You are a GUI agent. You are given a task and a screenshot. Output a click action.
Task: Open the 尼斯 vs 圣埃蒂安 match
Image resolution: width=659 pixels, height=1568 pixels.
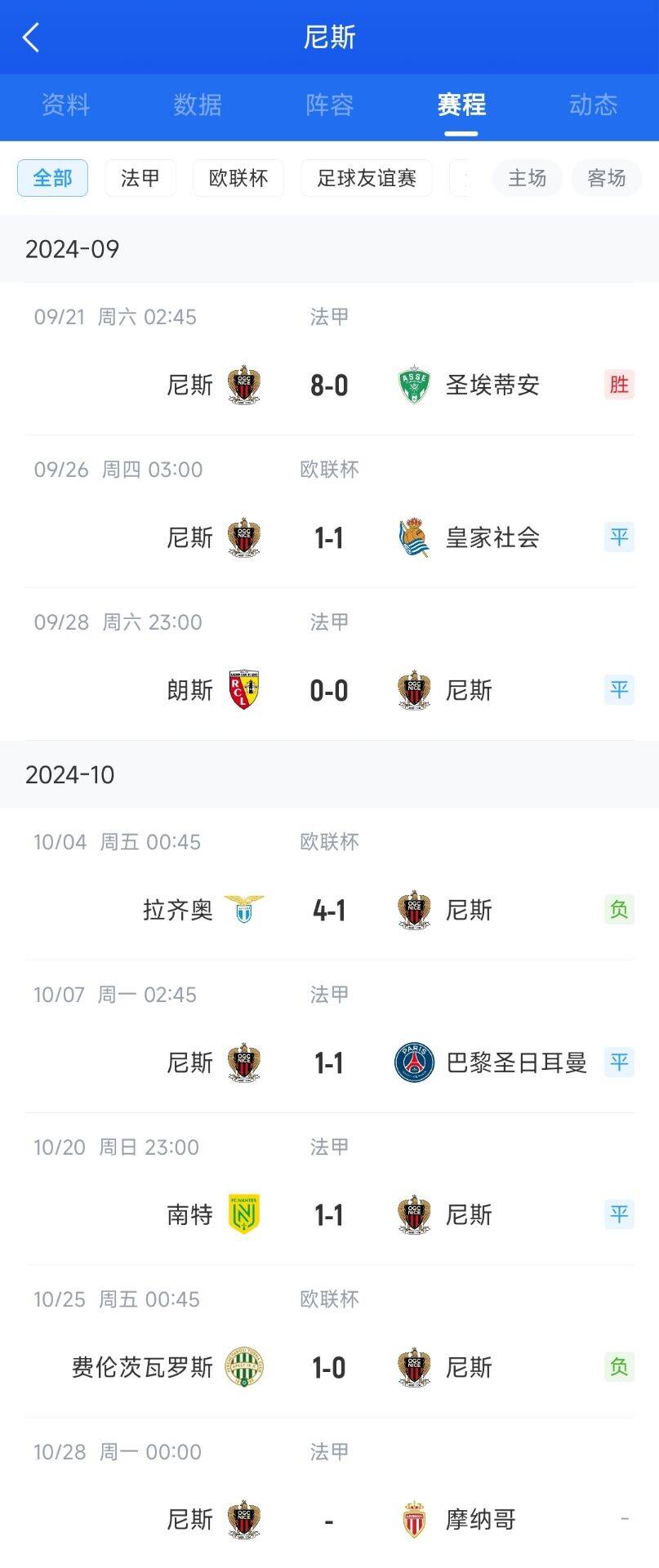pyautogui.click(x=329, y=385)
